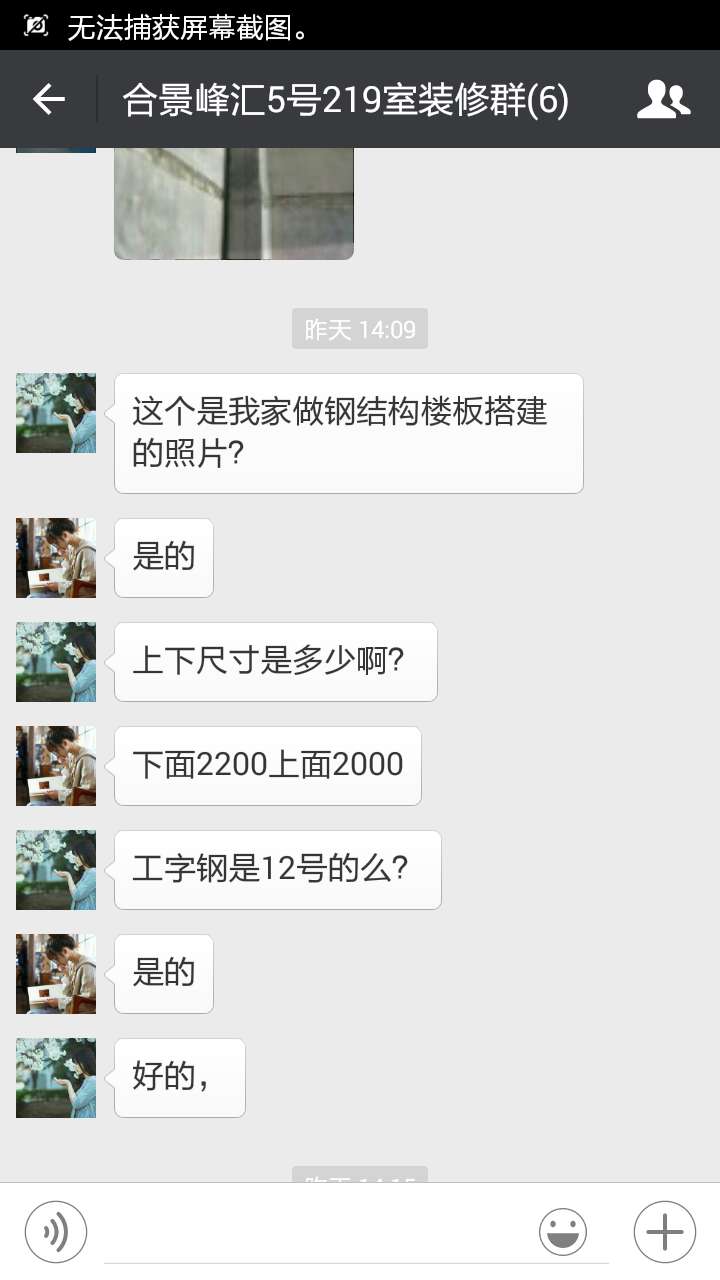Screen dimensions: 720x1280
Task: Open the emoji picker
Action: (563, 1232)
